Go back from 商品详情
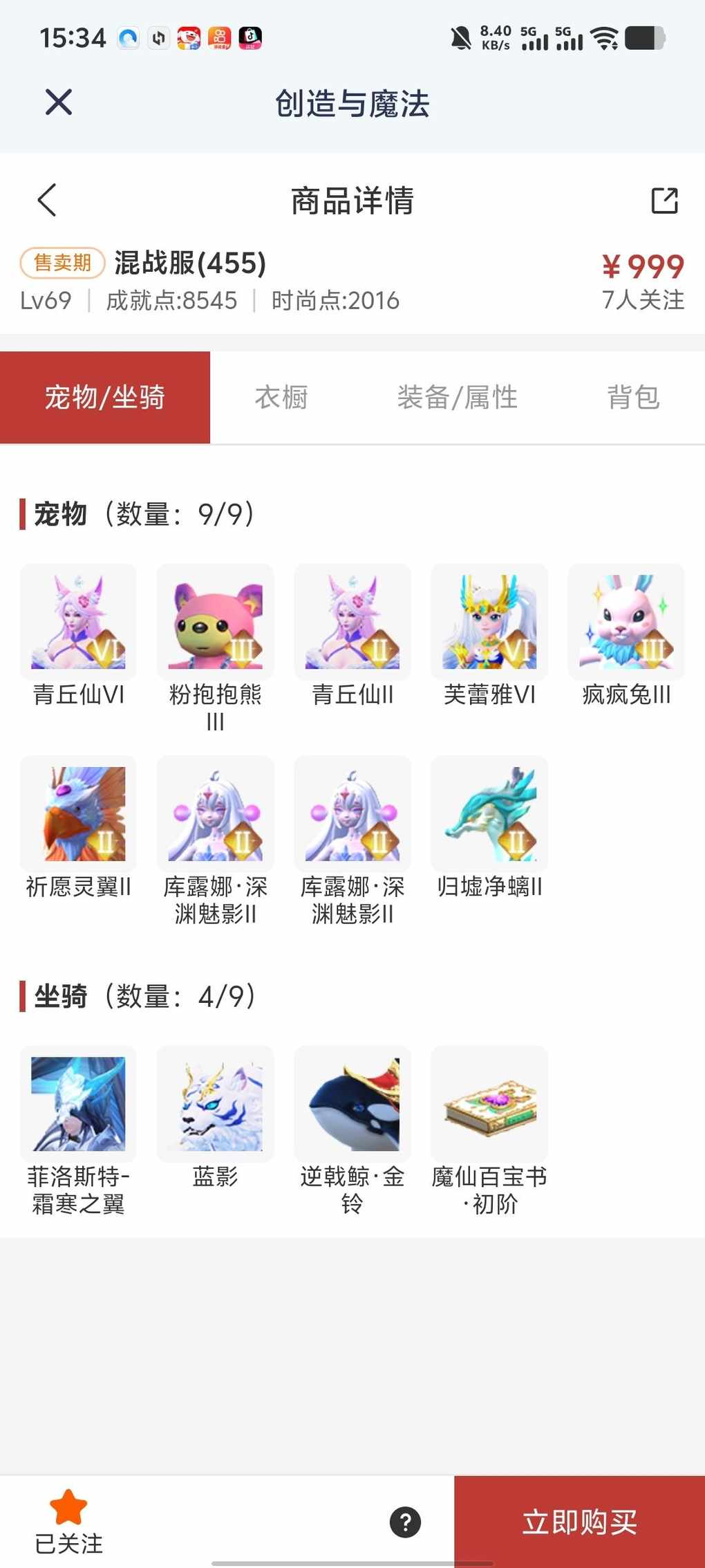Image resolution: width=705 pixels, height=1568 pixels. coord(47,201)
